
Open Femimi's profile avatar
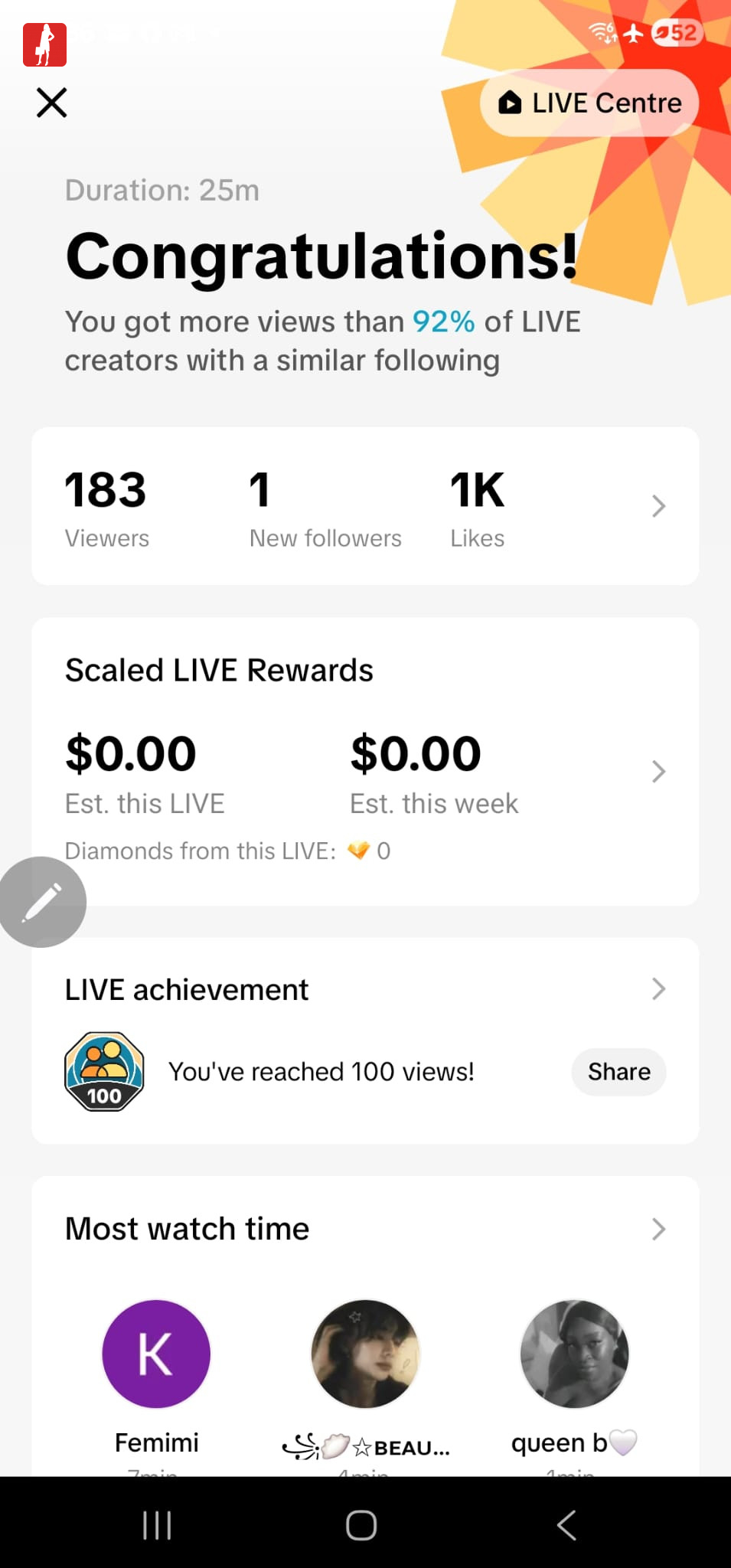tap(156, 1354)
